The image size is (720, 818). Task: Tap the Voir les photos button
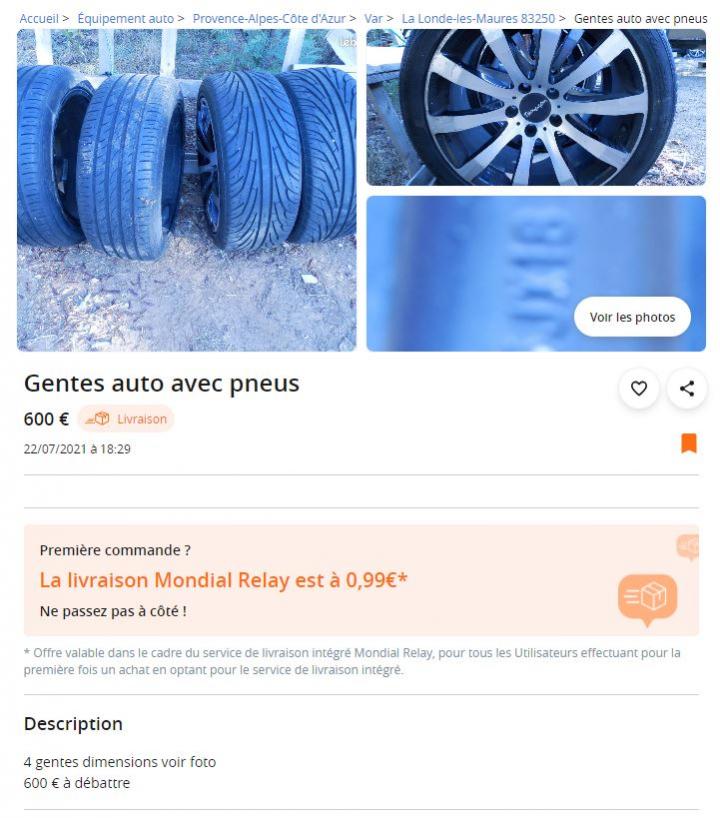[632, 317]
